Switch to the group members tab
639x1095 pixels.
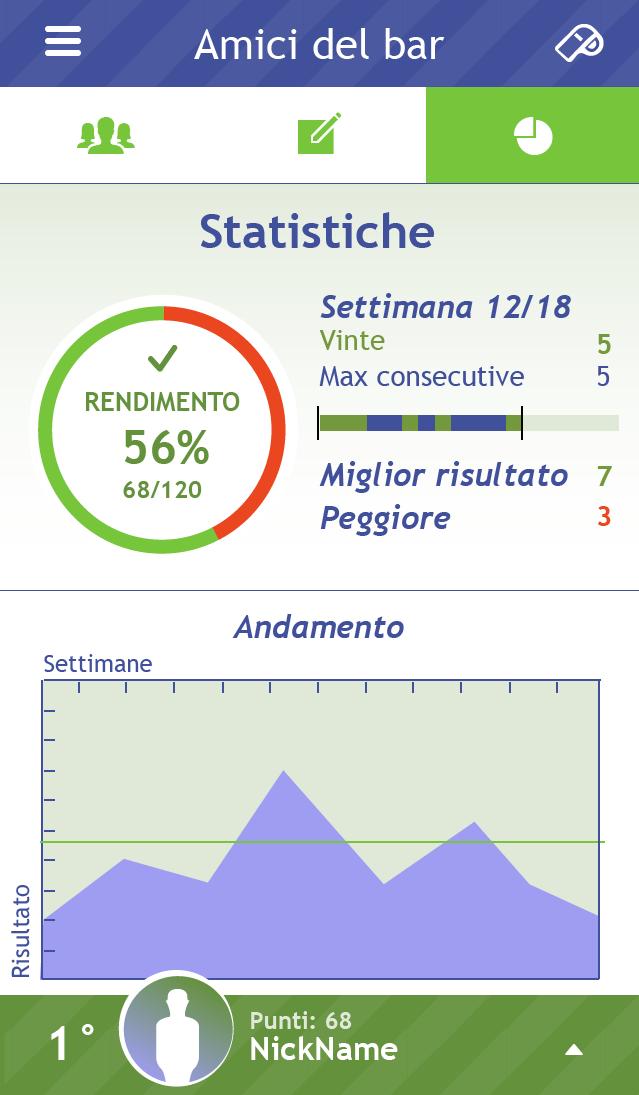(x=106, y=135)
